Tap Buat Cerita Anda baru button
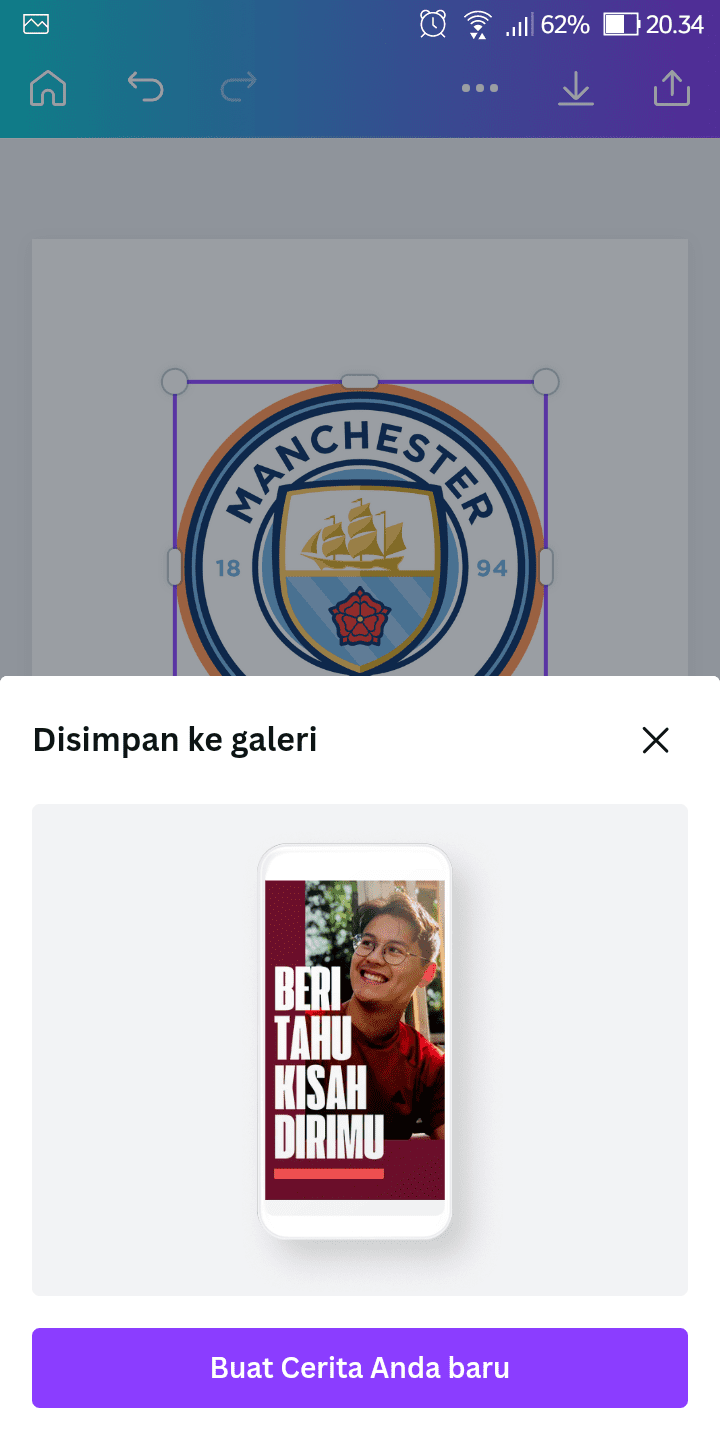The height and width of the screenshot is (1440, 720). pyautogui.click(x=360, y=1367)
